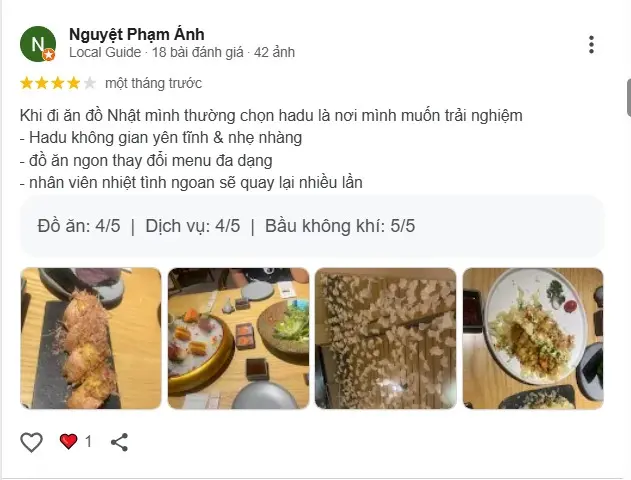Open Nguyệt Phạm Ánh's reviewer profile
The height and width of the screenshot is (480, 631).
pyautogui.click(x=136, y=34)
